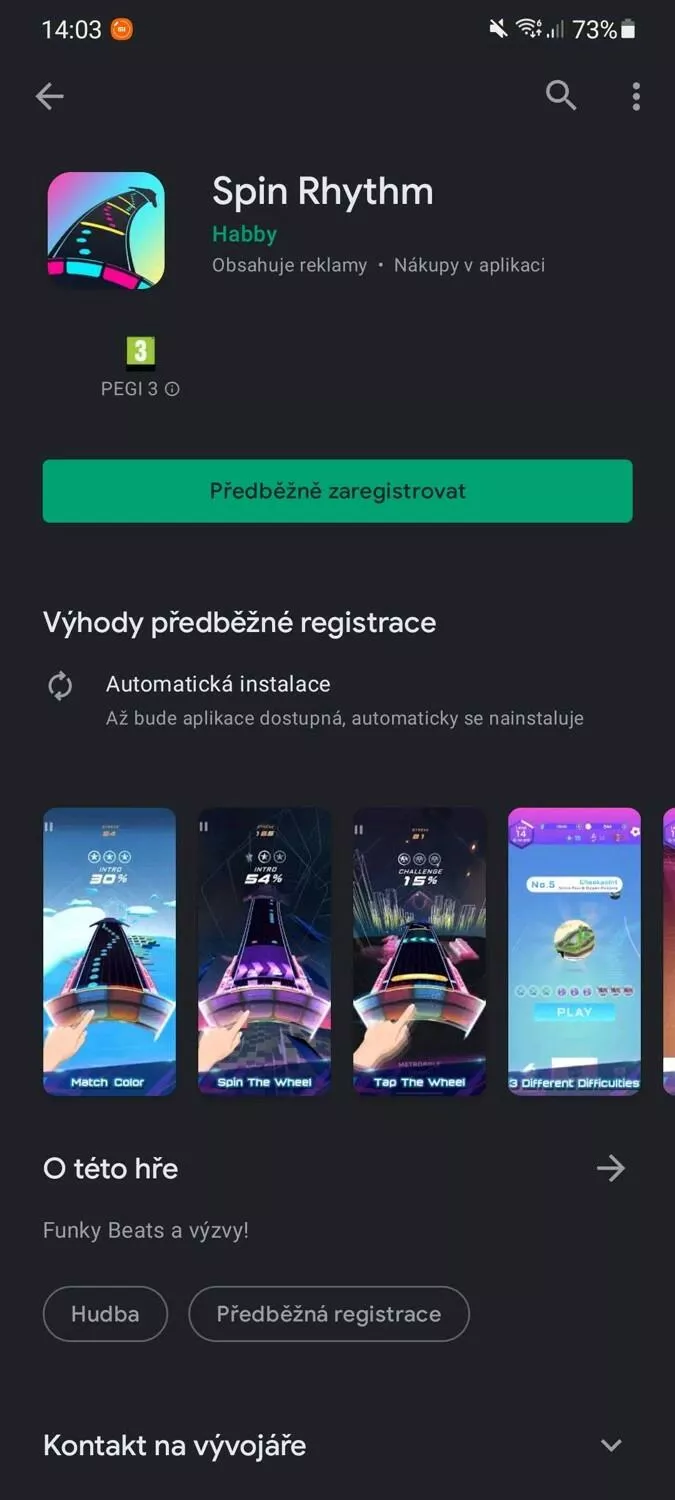Open the Tap The Wheel screenshot
This screenshot has width=675, height=1500.
pyautogui.click(x=419, y=951)
